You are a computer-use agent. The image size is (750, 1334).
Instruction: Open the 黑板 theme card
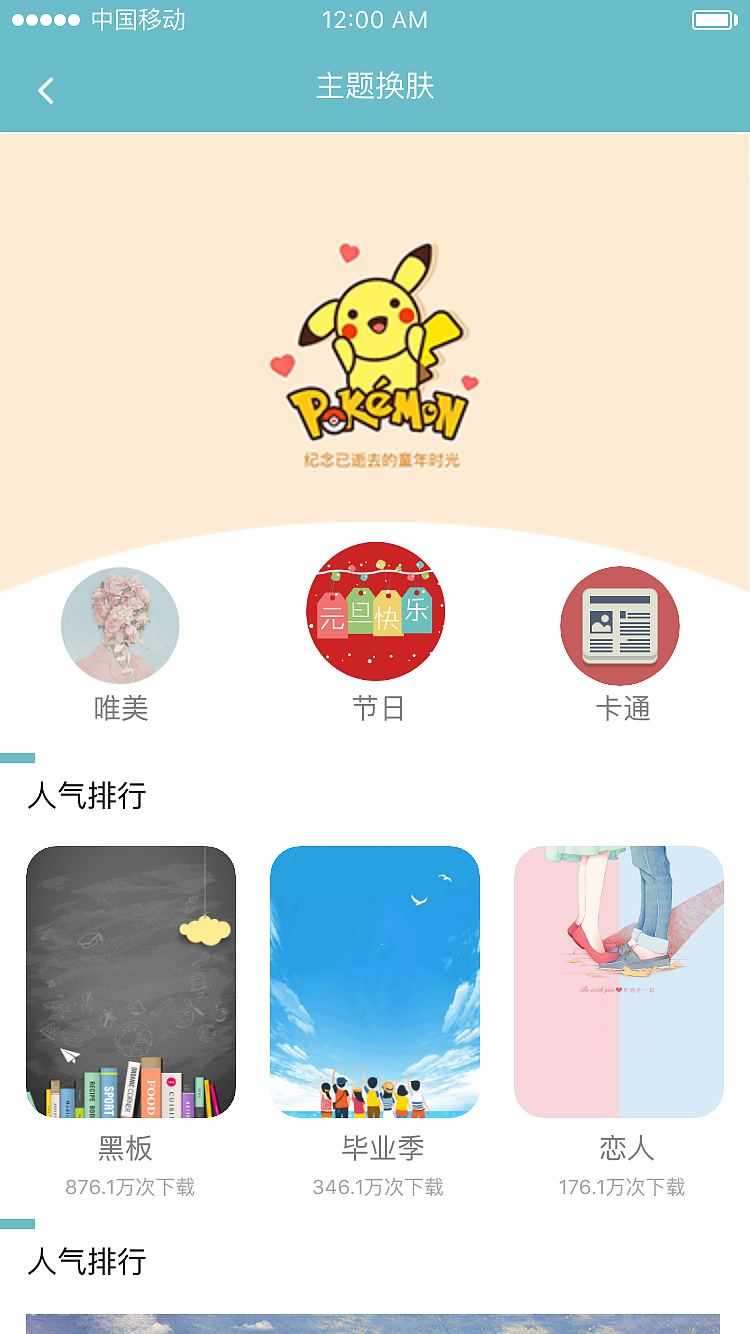tap(131, 981)
